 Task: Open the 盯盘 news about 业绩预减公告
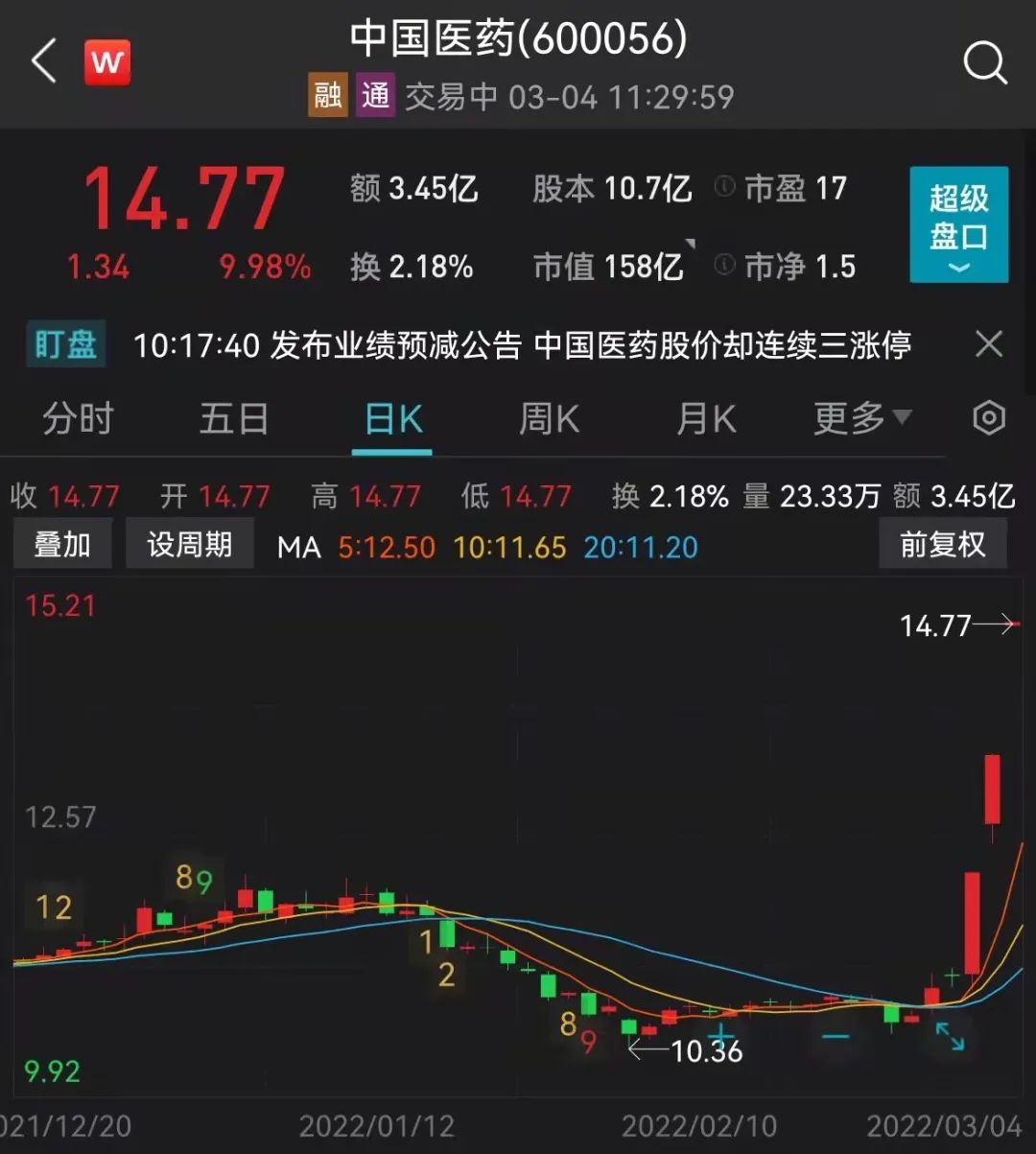521,345
